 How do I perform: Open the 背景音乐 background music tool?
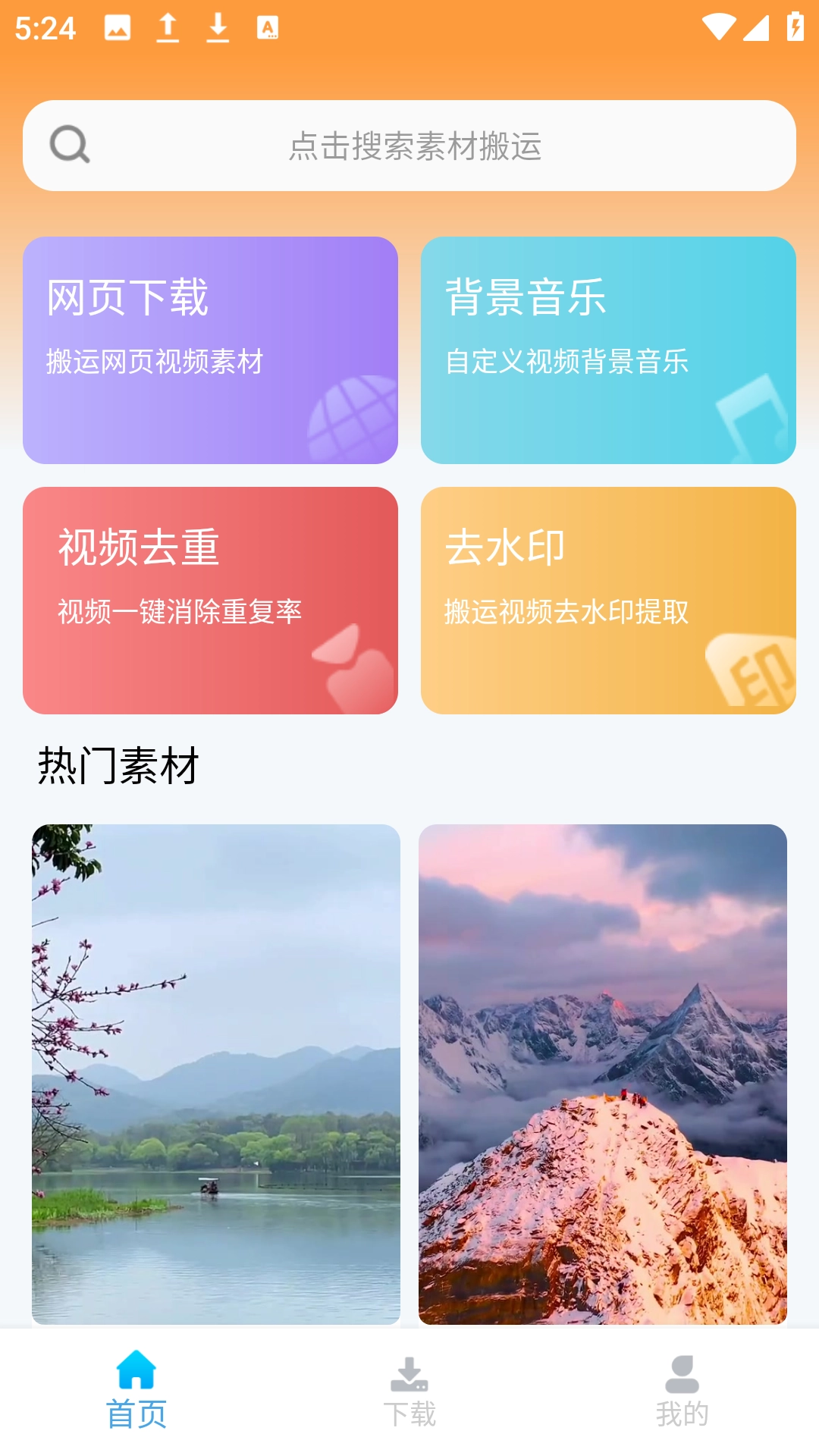pyautogui.click(x=607, y=349)
